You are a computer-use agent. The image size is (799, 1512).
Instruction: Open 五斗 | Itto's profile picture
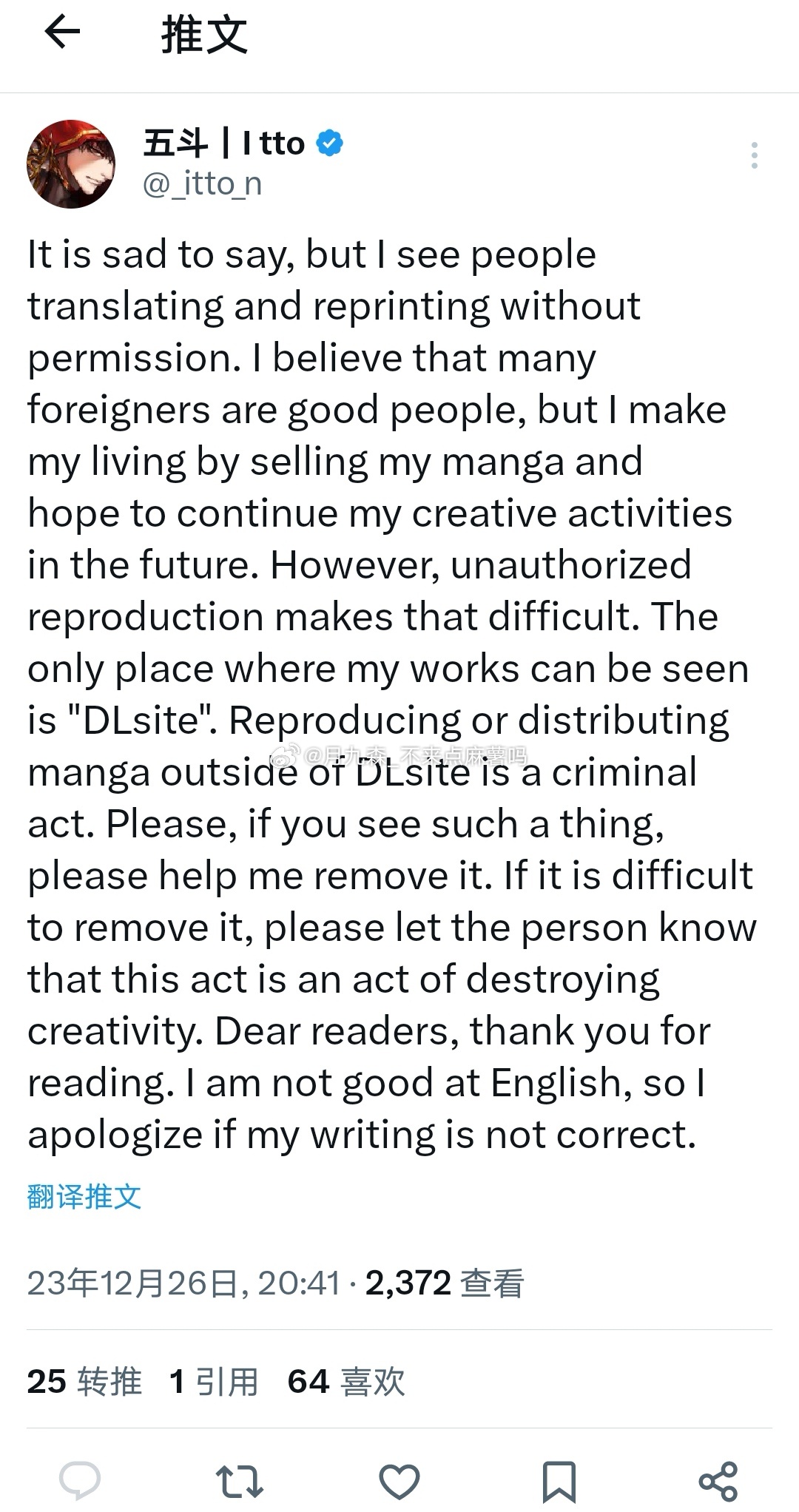click(71, 163)
